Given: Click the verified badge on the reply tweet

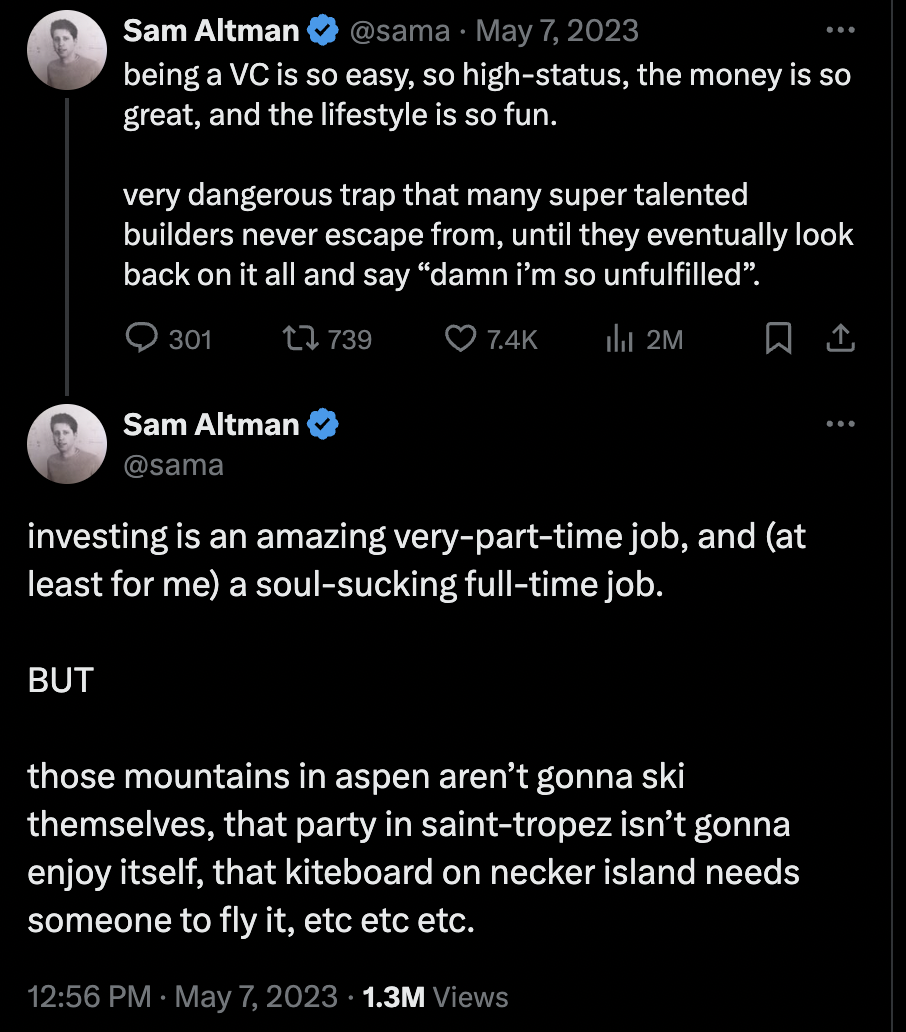Looking at the screenshot, I should point(320,424).
